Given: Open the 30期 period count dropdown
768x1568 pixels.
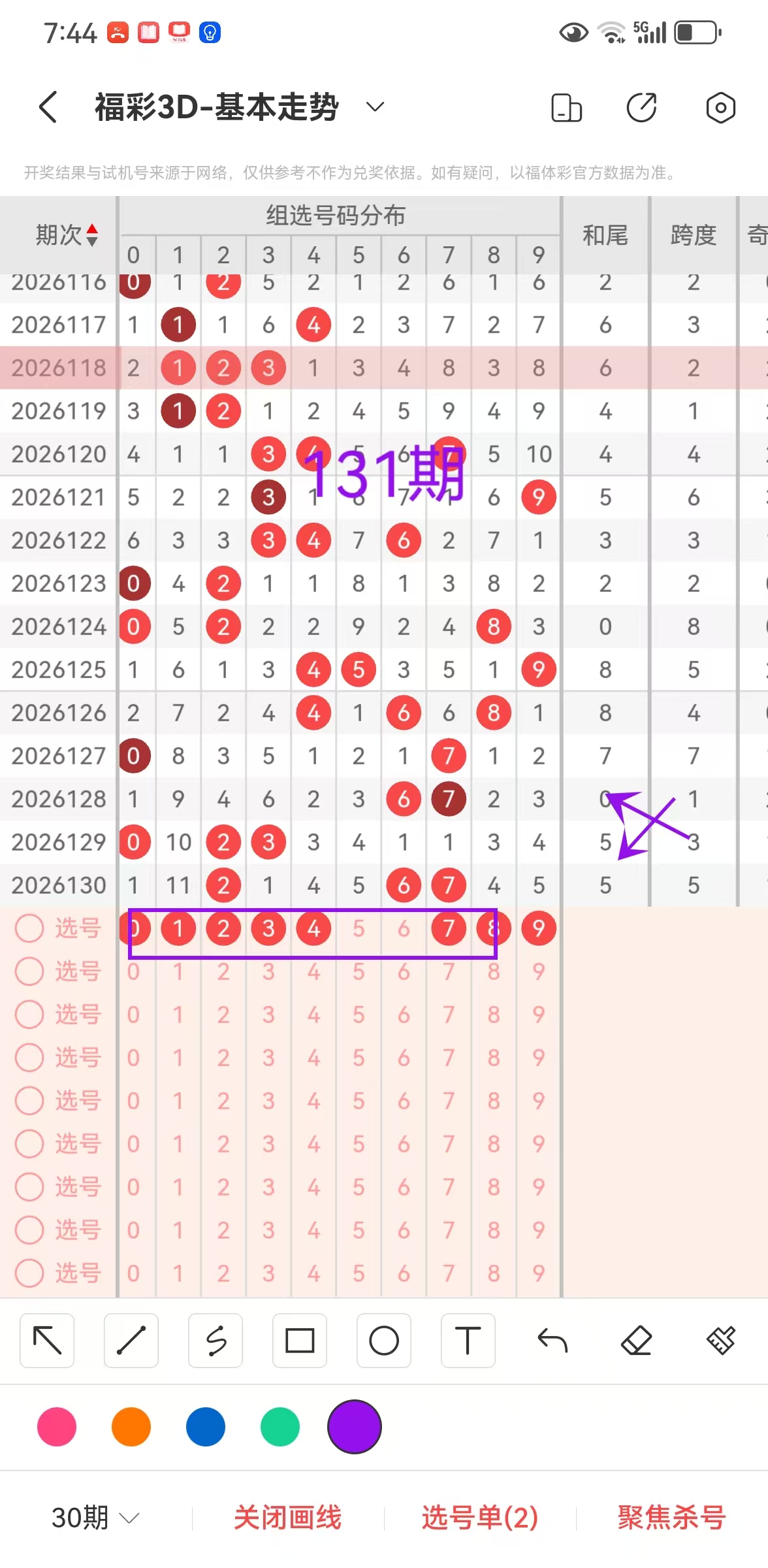Looking at the screenshot, I should click(95, 1518).
